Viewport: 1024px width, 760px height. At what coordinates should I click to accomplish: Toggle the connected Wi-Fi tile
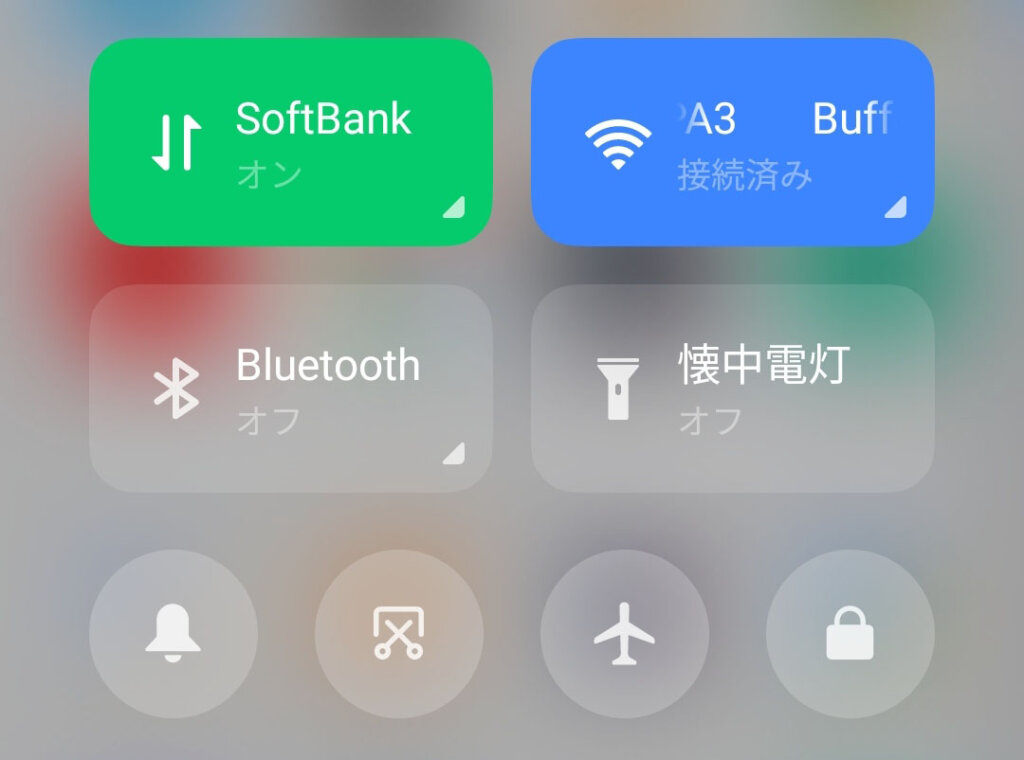pyautogui.click(x=732, y=142)
